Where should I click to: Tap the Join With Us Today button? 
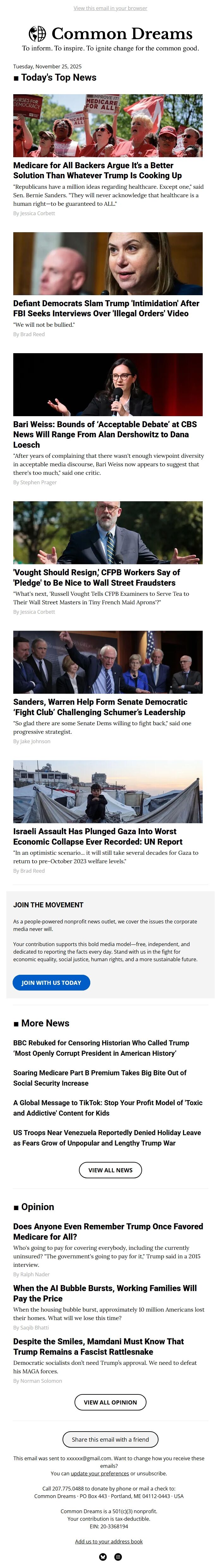pos(51,982)
